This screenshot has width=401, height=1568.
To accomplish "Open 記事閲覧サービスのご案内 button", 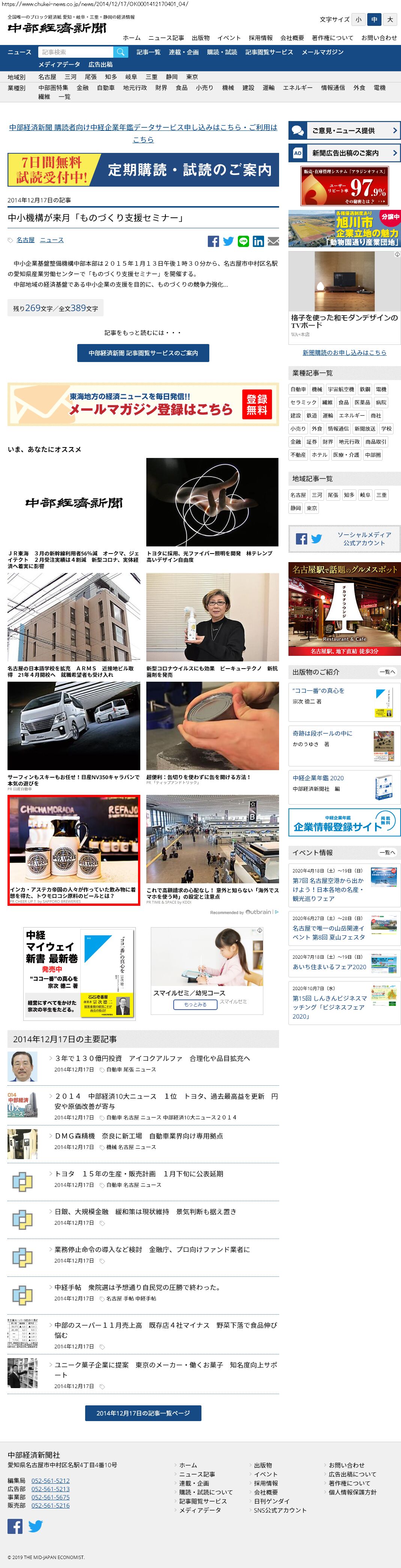I will 143,353.
